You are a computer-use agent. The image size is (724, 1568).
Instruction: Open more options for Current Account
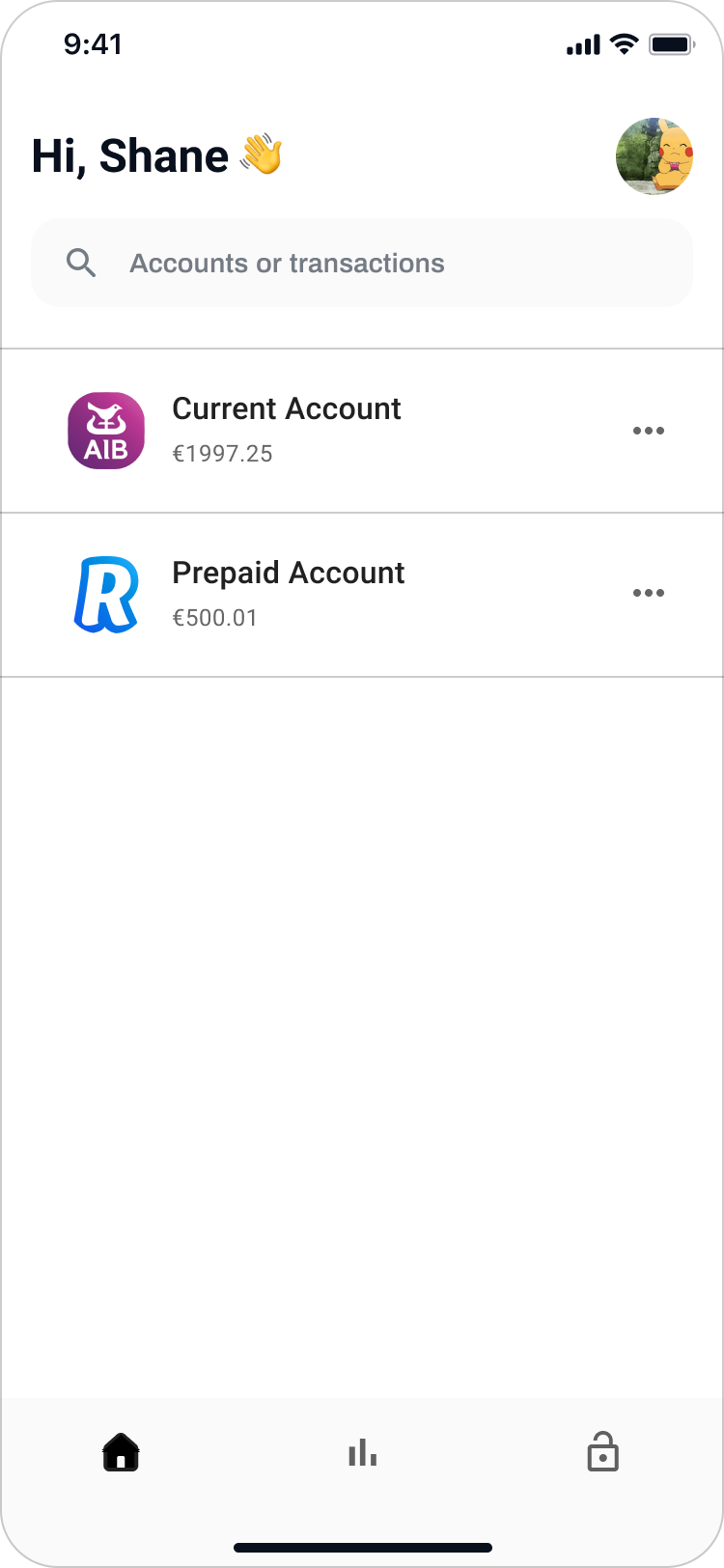pyautogui.click(x=648, y=431)
